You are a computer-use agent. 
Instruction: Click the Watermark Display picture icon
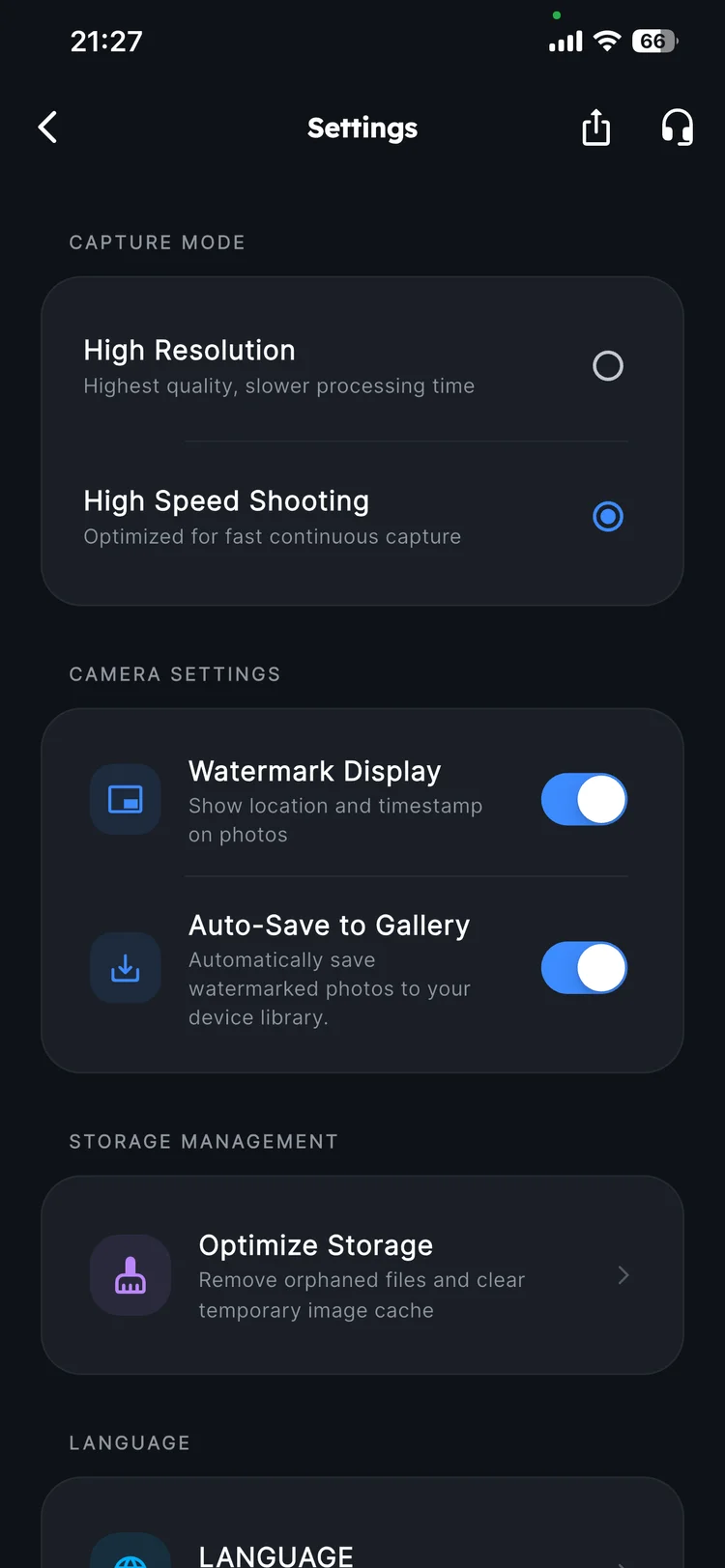point(125,799)
